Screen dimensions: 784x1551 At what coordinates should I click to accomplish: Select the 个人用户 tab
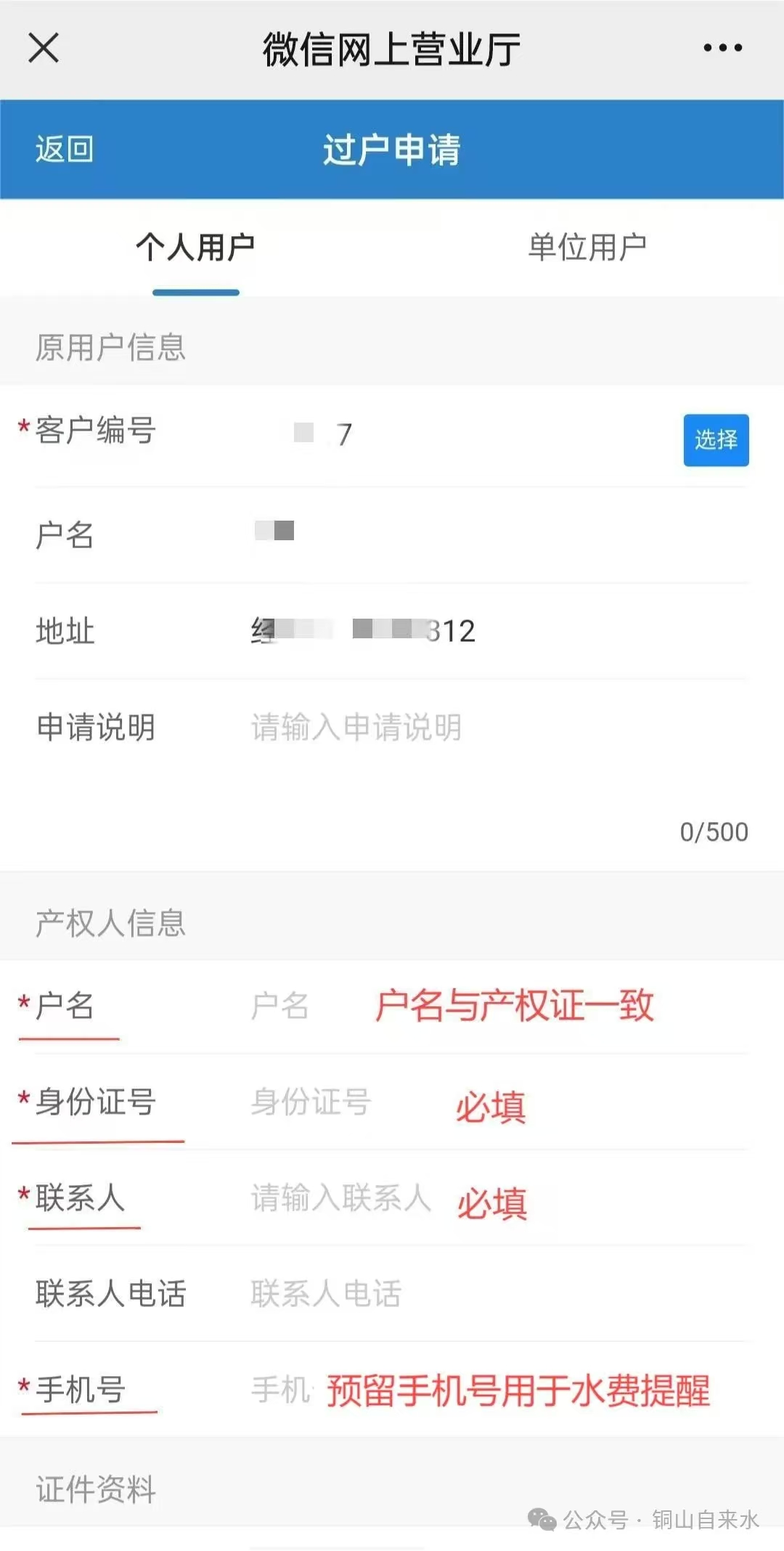[x=195, y=248]
